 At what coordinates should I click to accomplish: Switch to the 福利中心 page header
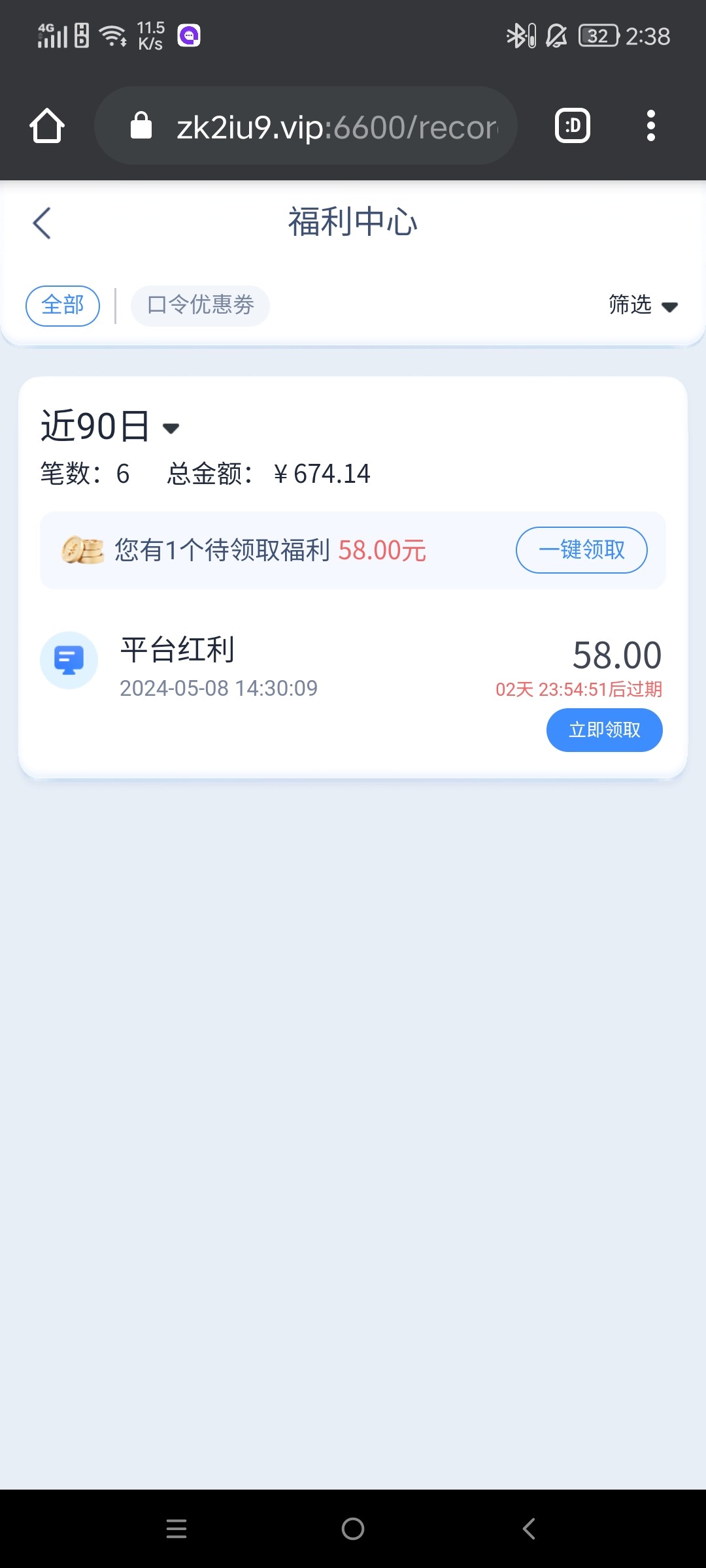(353, 222)
